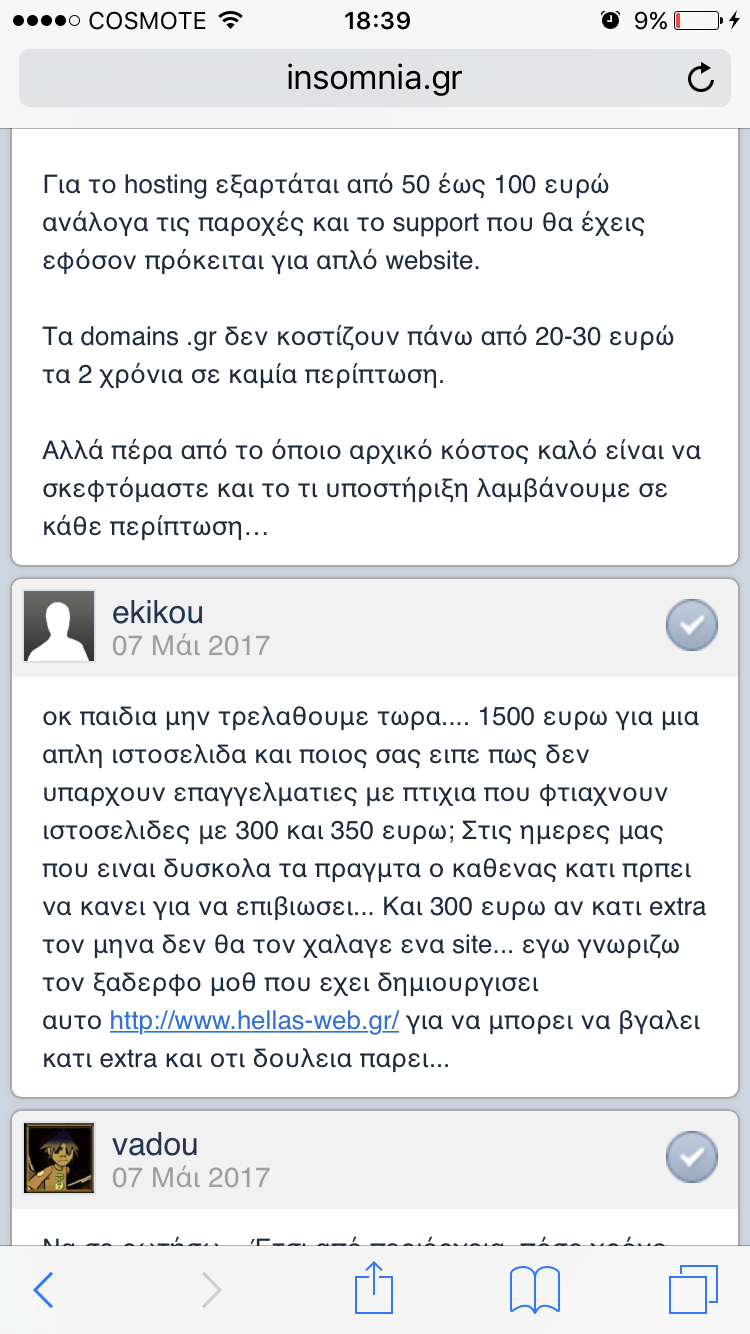
Task: Select the checkmark on vadou's post
Action: pyautogui.click(x=692, y=1157)
